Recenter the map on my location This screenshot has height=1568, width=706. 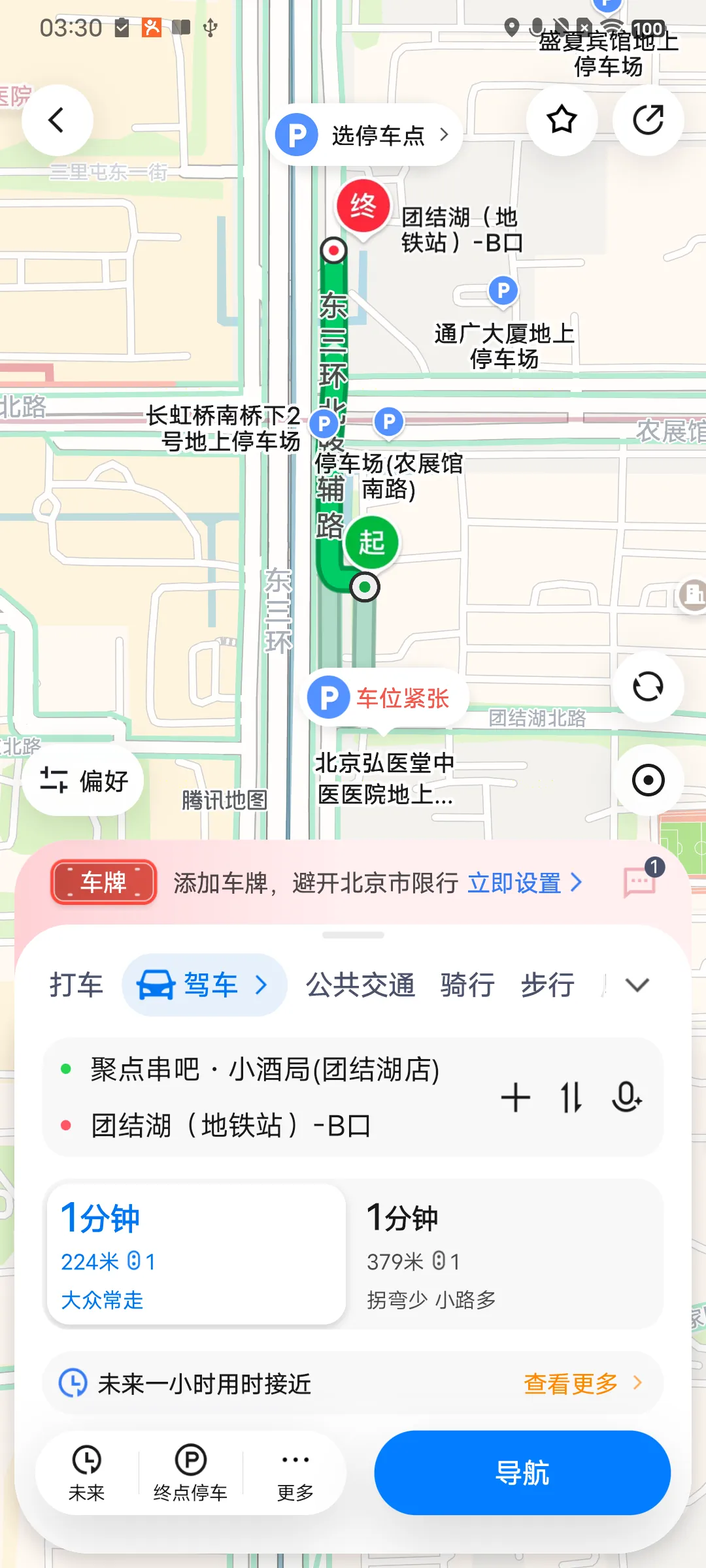pos(648,780)
